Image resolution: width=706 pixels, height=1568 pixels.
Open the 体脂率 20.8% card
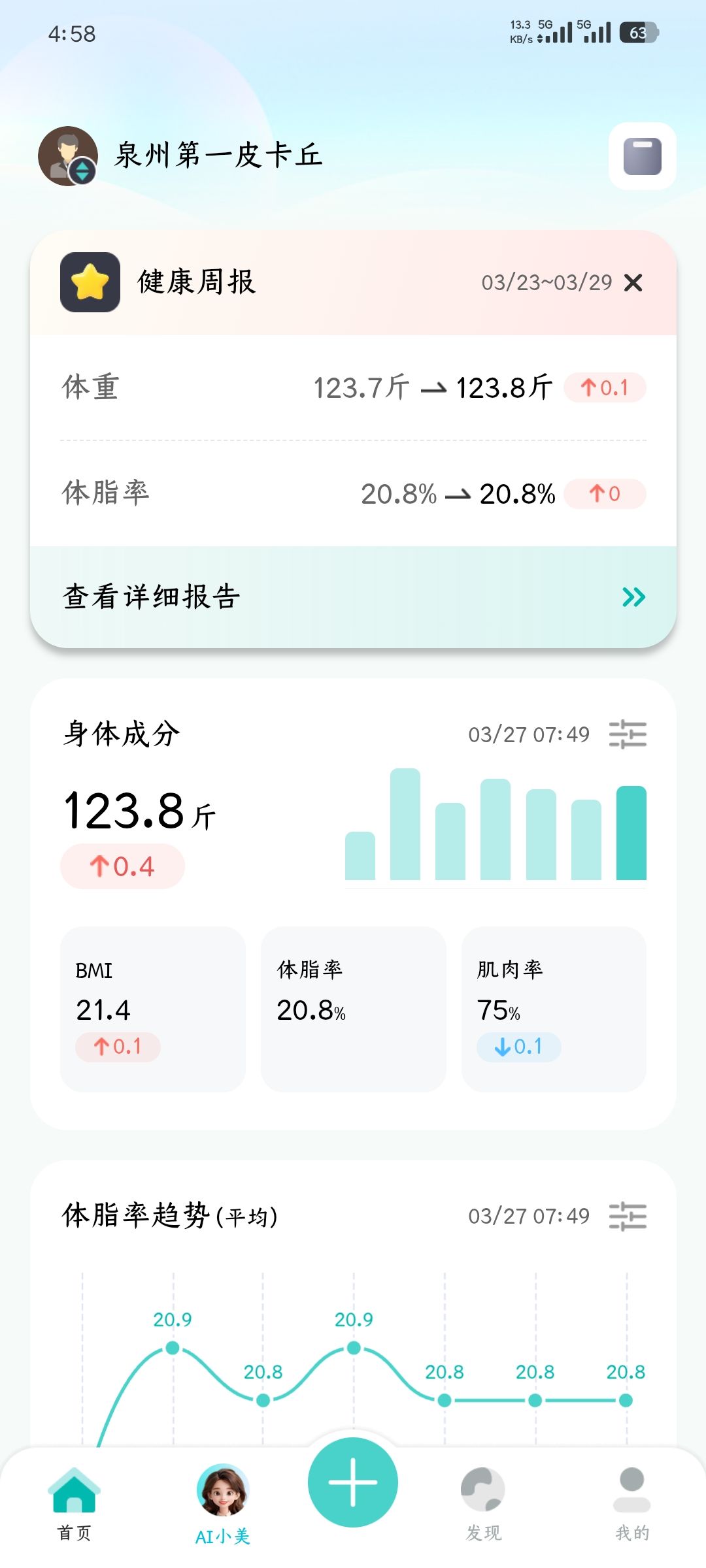click(x=353, y=1009)
